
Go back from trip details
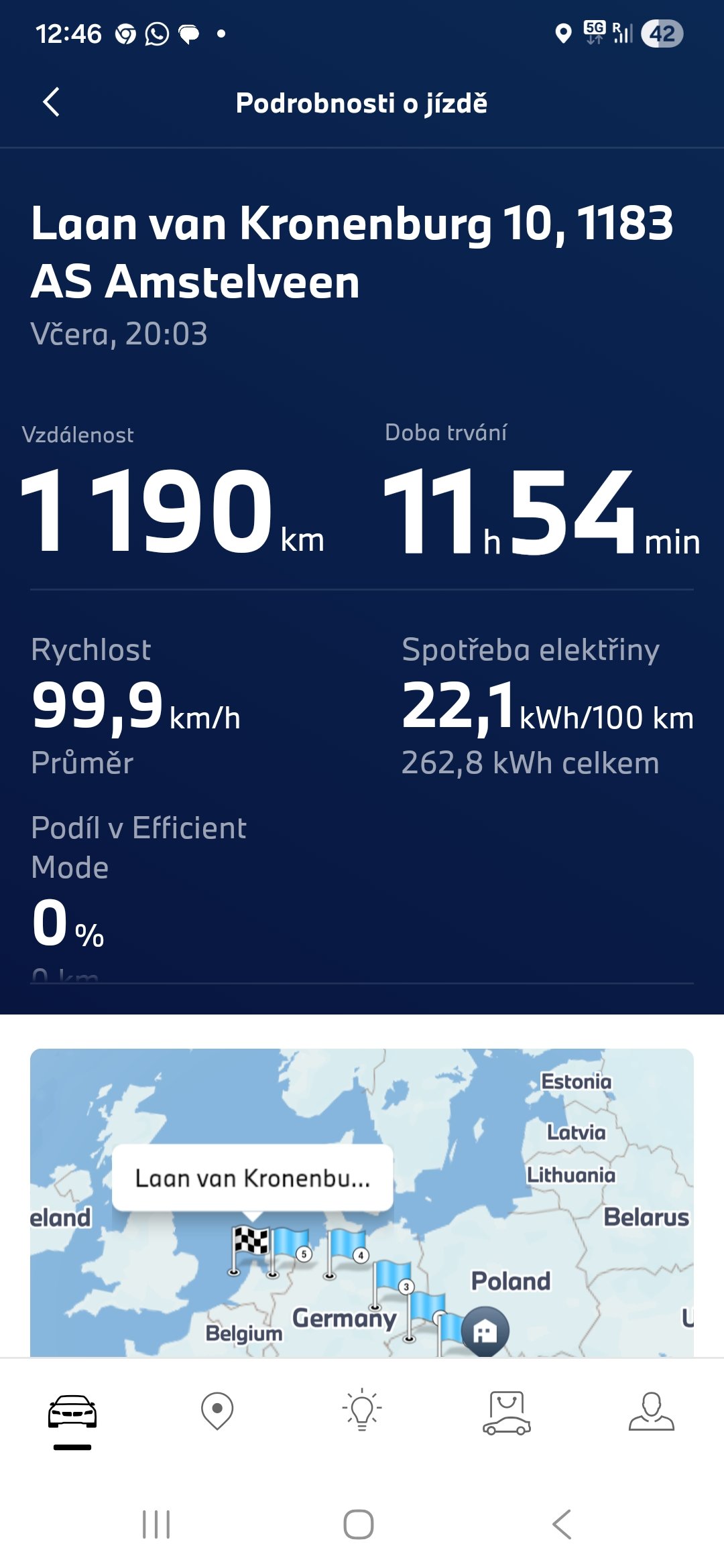click(x=51, y=103)
